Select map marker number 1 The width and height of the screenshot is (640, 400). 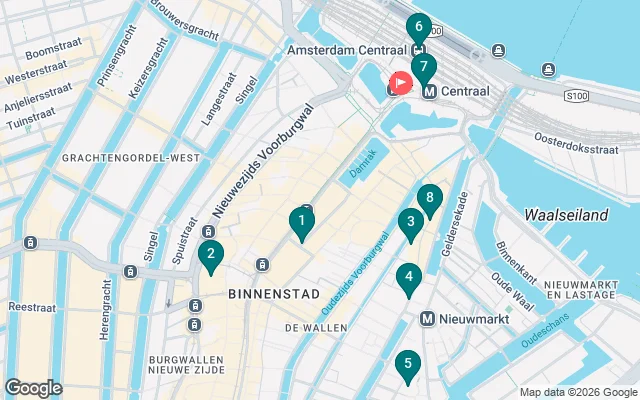pos(301,221)
